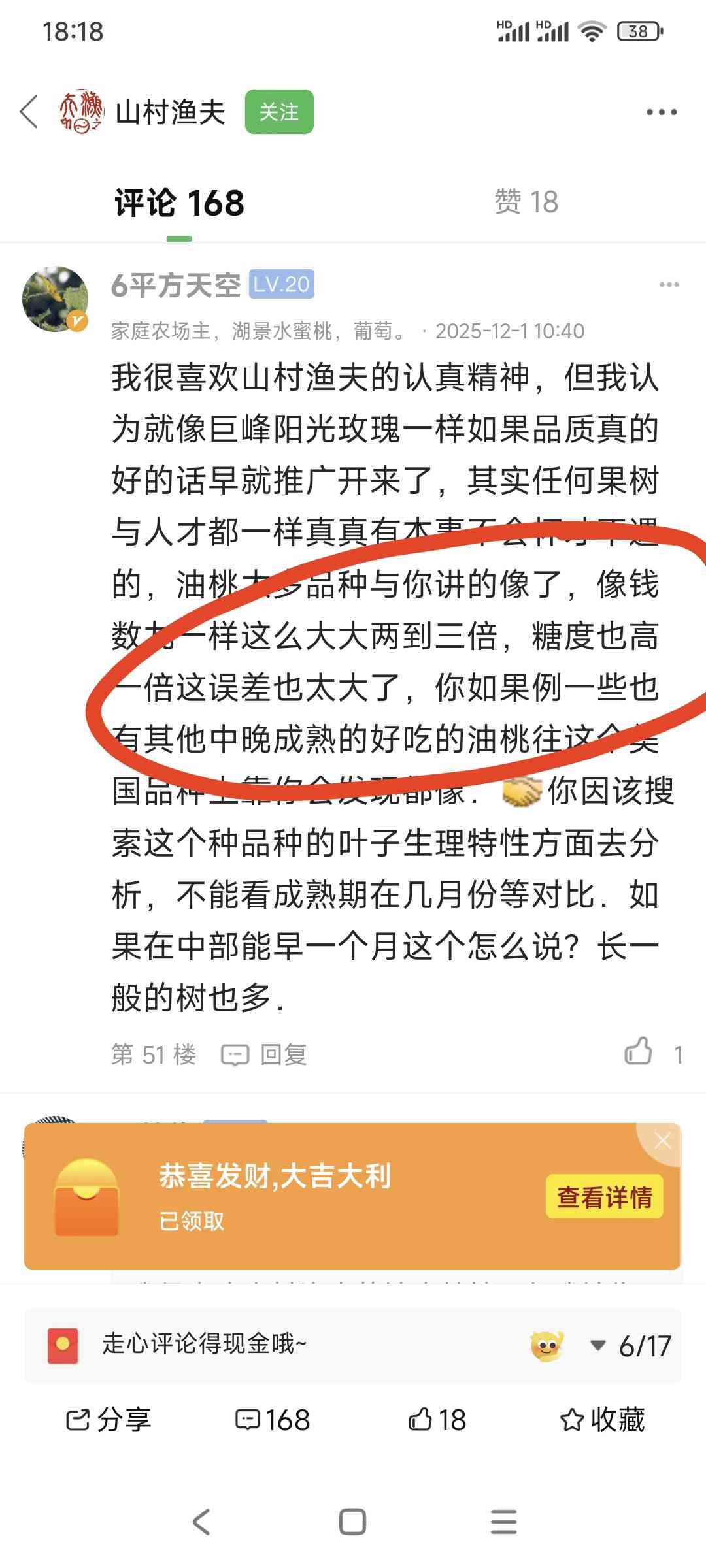Open more options on 6平方天空's comment
Image resolution: width=706 pixels, height=1568 pixels.
669,285
